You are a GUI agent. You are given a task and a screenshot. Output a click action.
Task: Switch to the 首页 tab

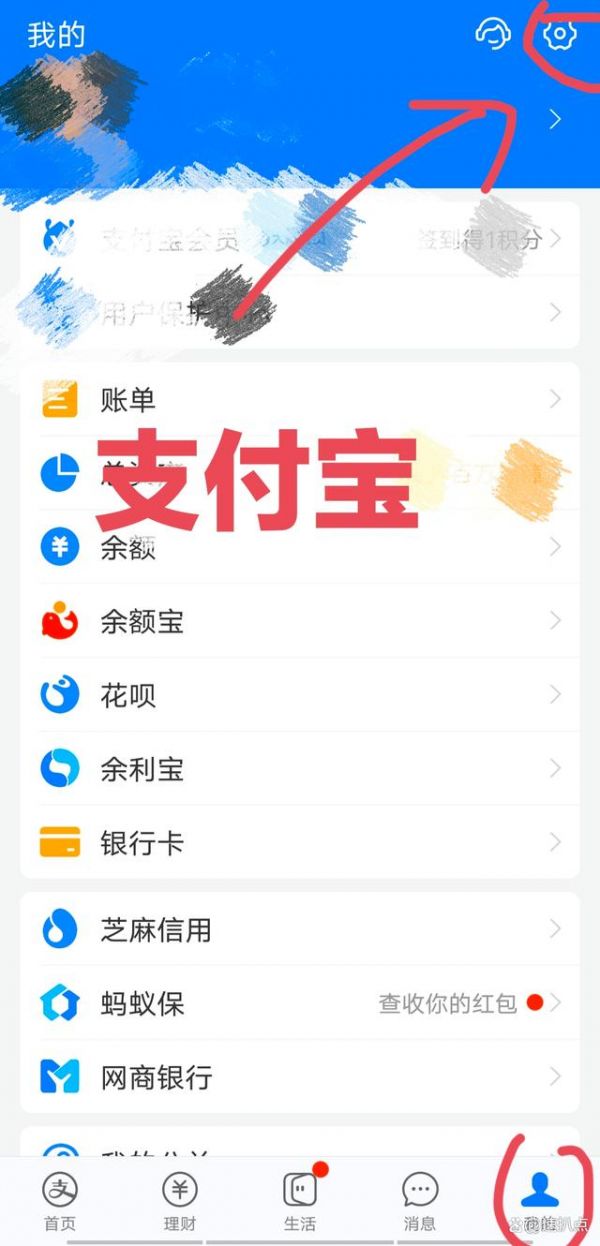point(60,1201)
